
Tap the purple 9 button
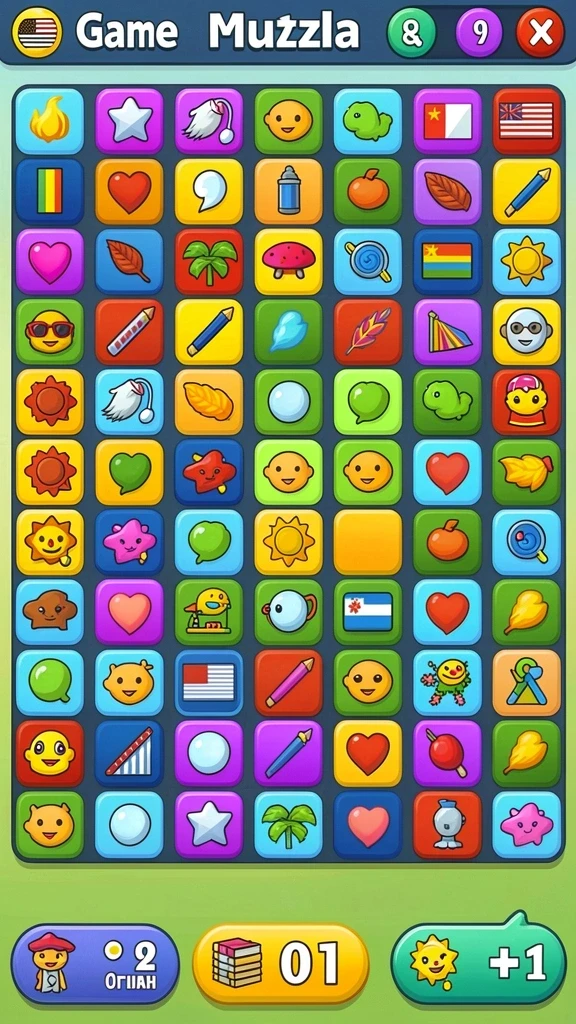click(479, 32)
